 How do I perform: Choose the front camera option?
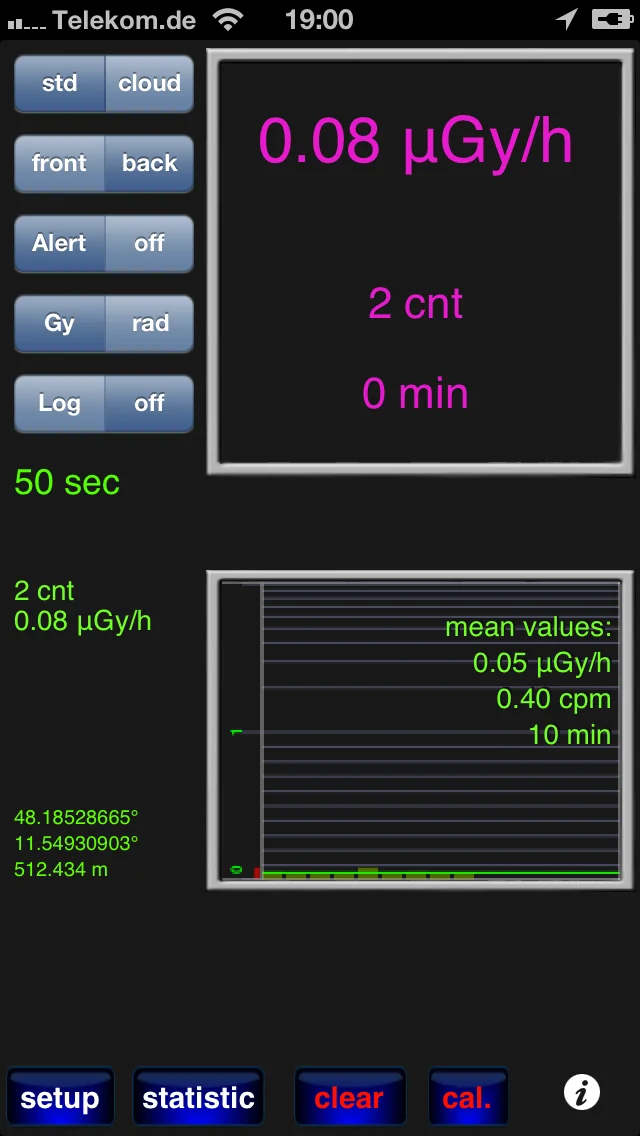click(x=59, y=163)
